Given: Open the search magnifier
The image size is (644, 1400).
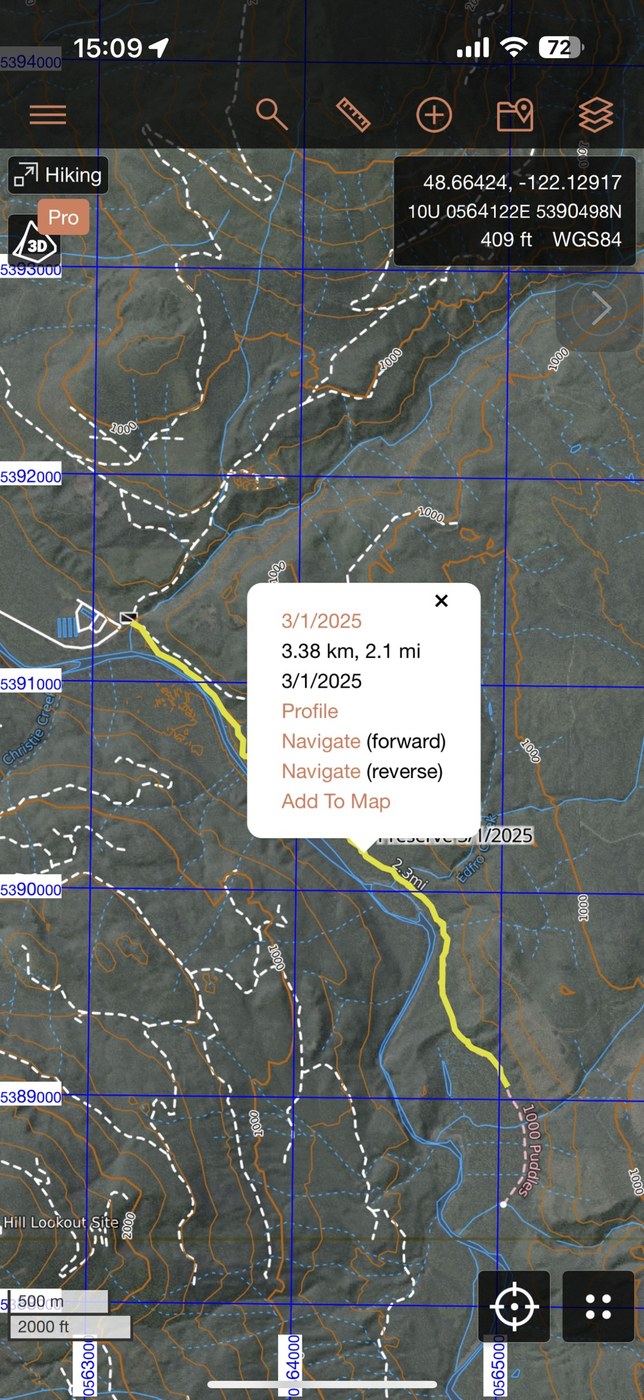Looking at the screenshot, I should click(271, 114).
